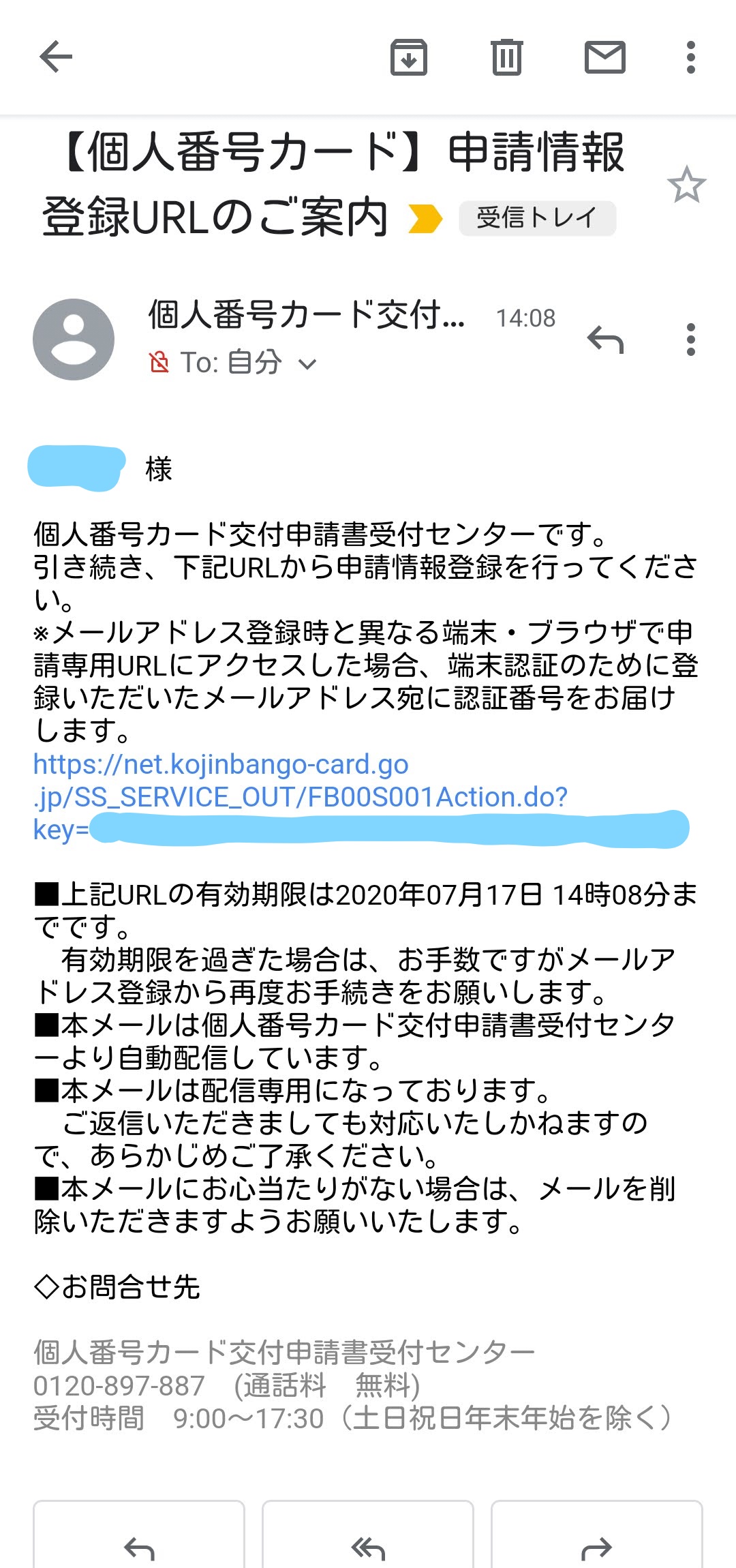Forward this email with bottom button
Viewport: 736px width, 1568px height.
click(597, 1534)
